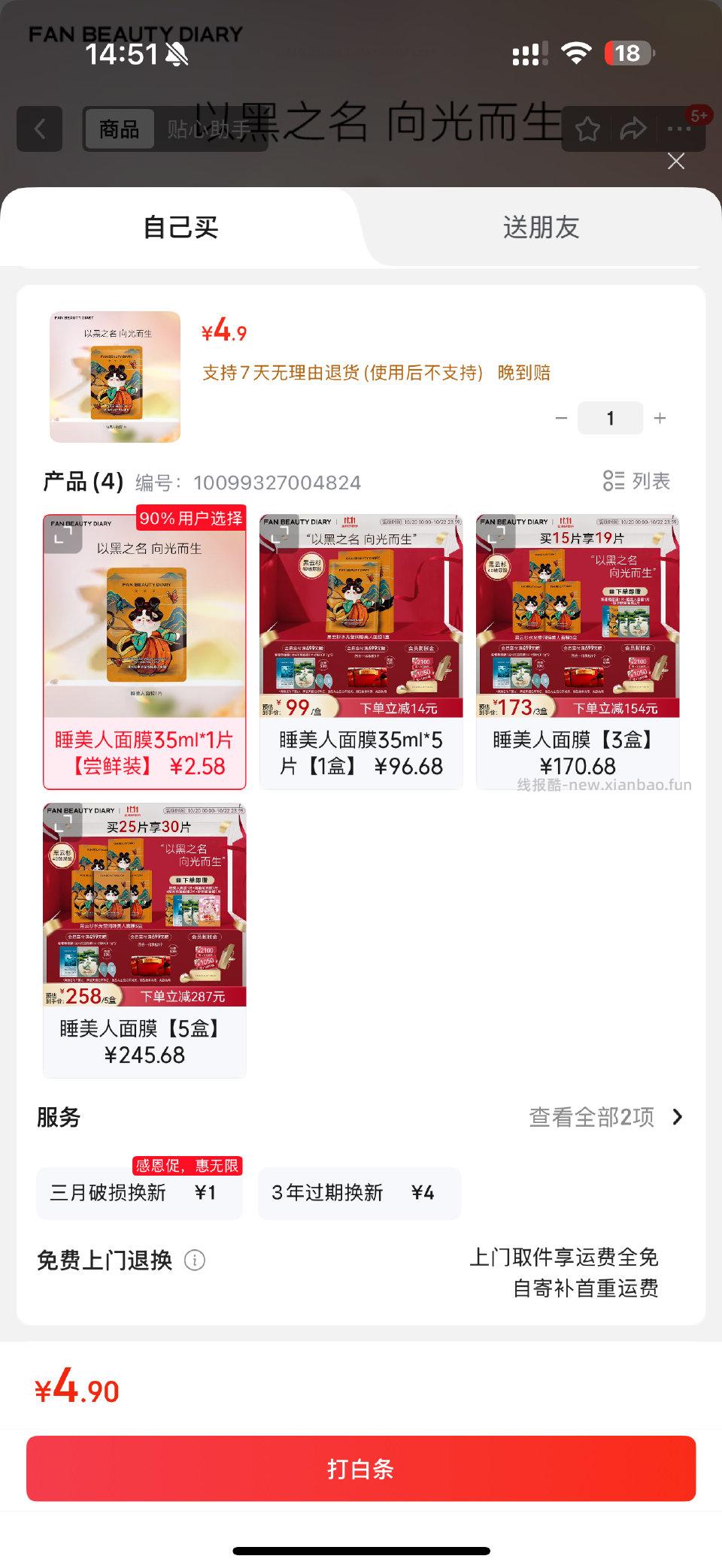Select the 睡美人面膜【3盒】 variant
Image resolution: width=722 pixels, height=1568 pixels.
click(584, 646)
